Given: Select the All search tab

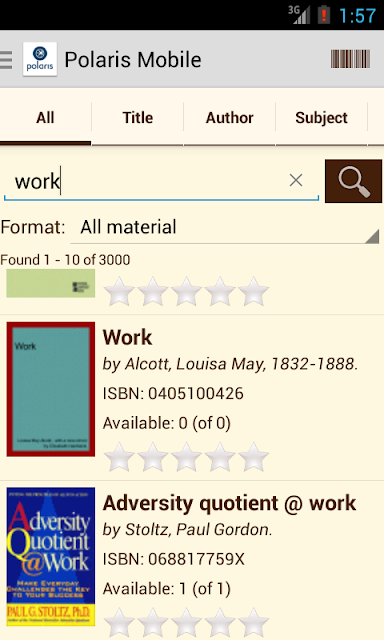Looking at the screenshot, I should coord(45,118).
